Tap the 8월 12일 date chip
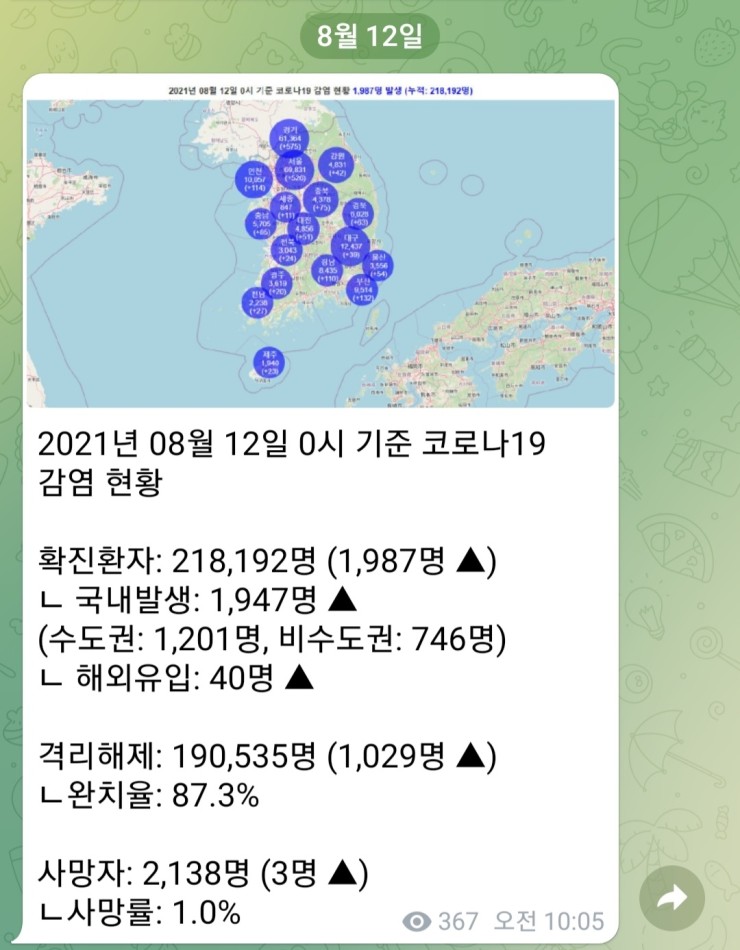The width and height of the screenshot is (740, 950). click(370, 36)
